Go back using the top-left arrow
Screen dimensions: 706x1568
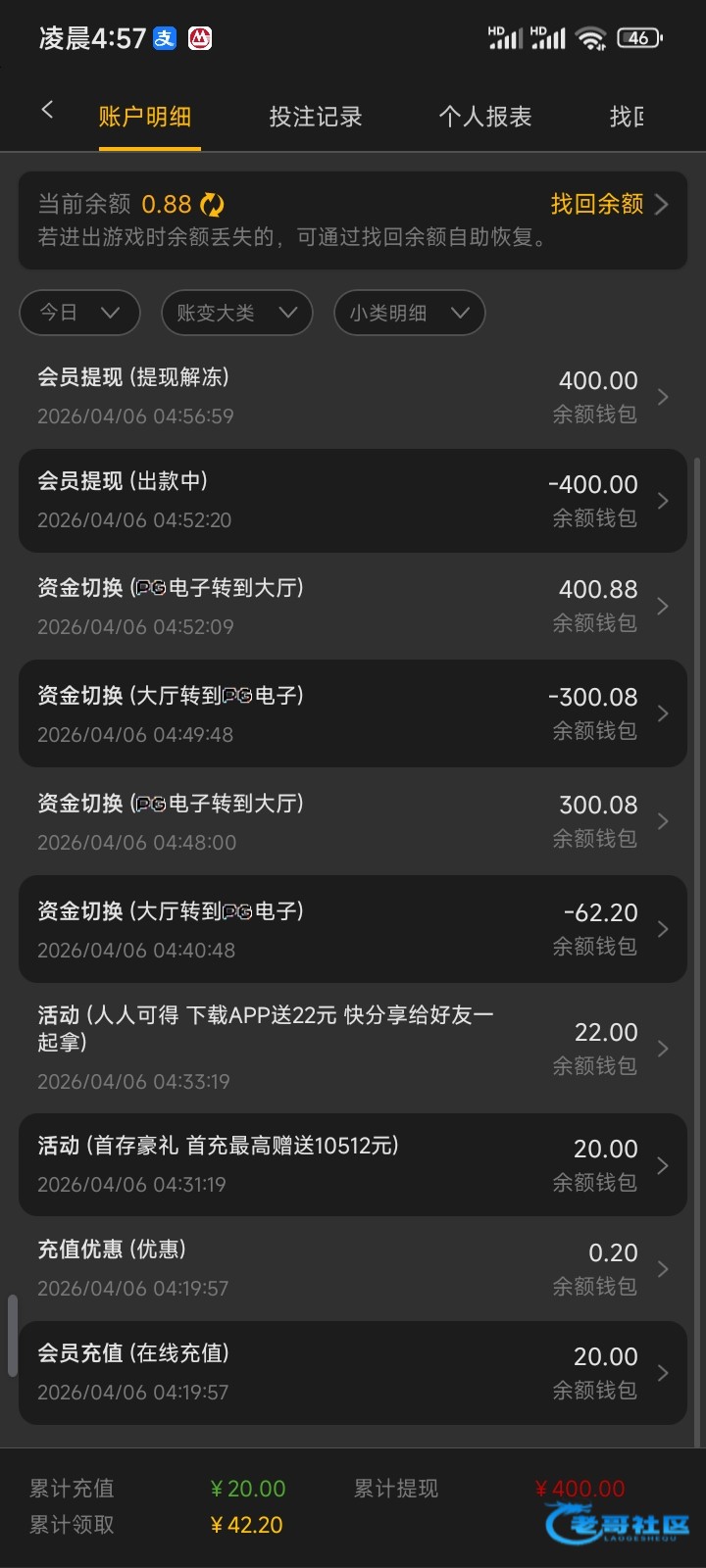[47, 111]
